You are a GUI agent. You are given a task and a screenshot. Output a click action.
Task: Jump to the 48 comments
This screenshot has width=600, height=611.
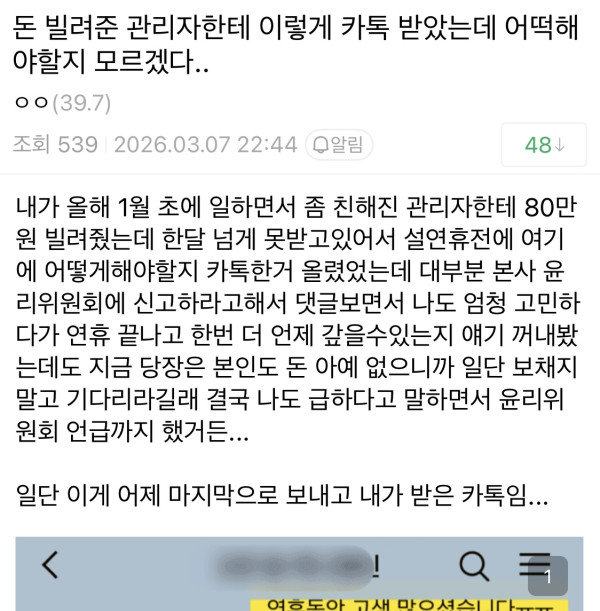[545, 145]
